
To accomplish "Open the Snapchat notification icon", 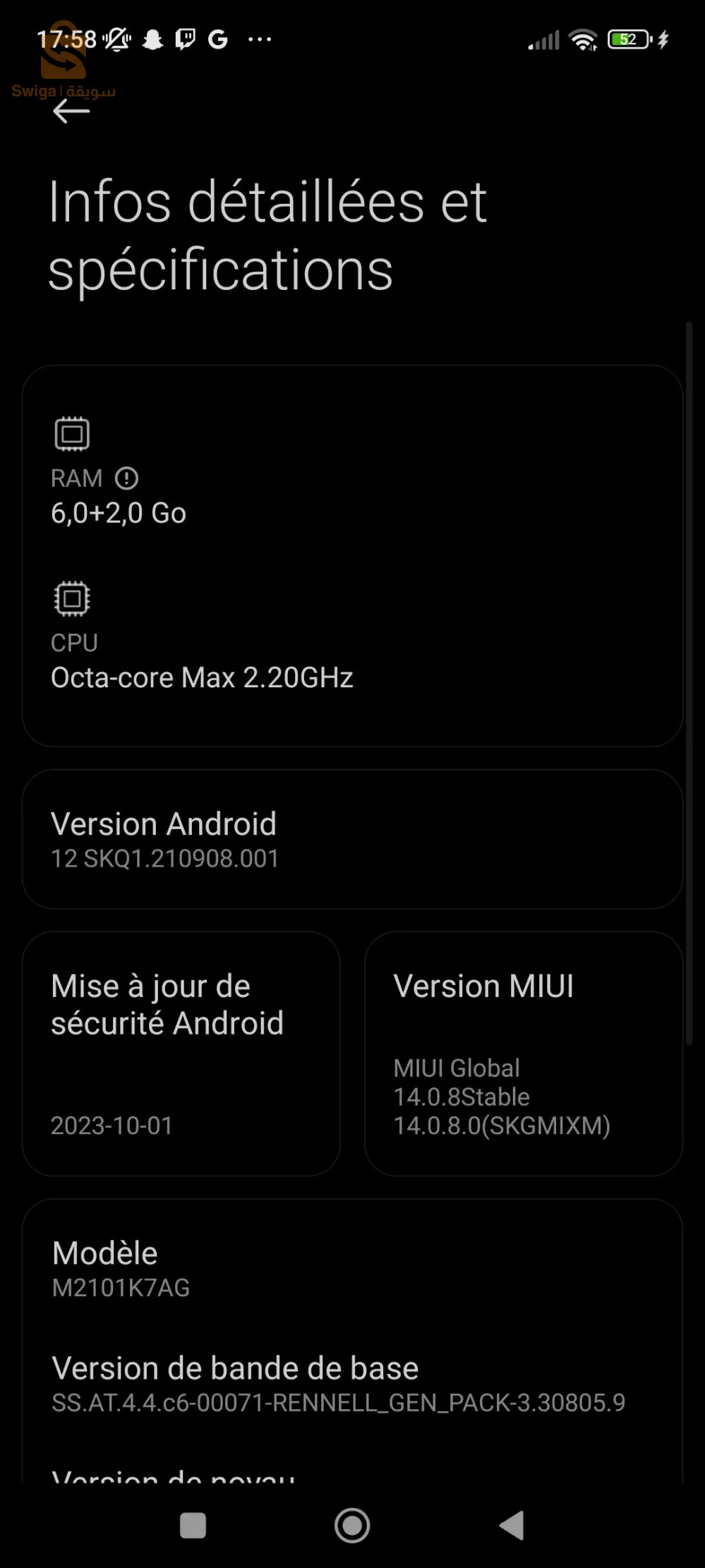I will [154, 39].
